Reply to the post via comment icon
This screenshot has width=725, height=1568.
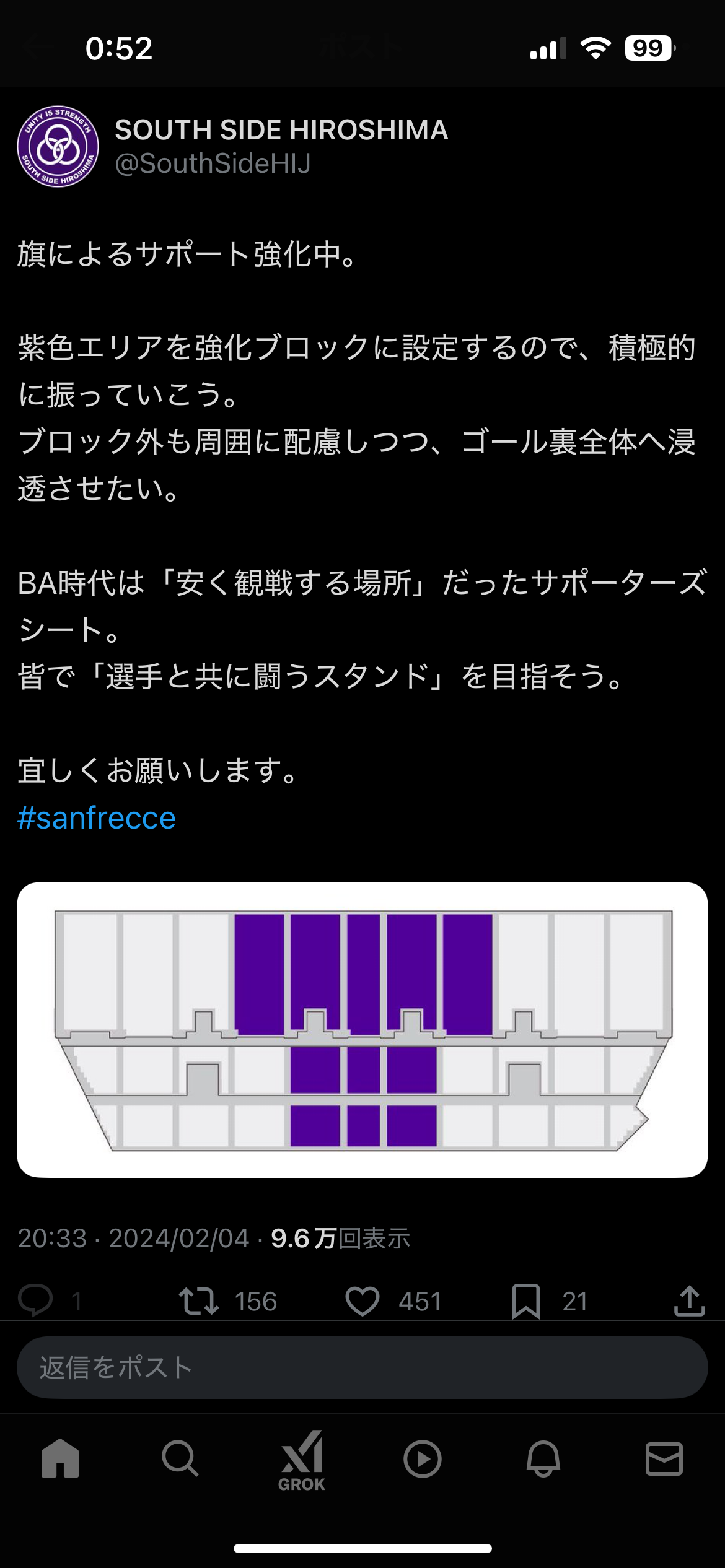[35, 1300]
